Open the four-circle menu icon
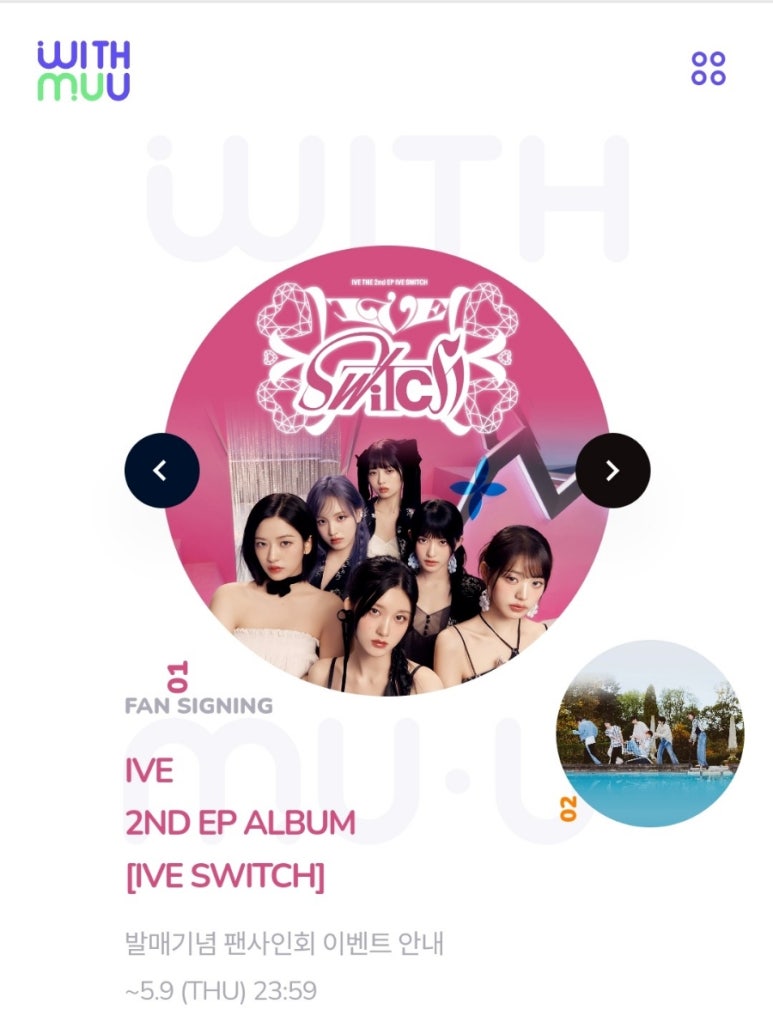Viewport: 773px width, 1022px height. pos(708,68)
